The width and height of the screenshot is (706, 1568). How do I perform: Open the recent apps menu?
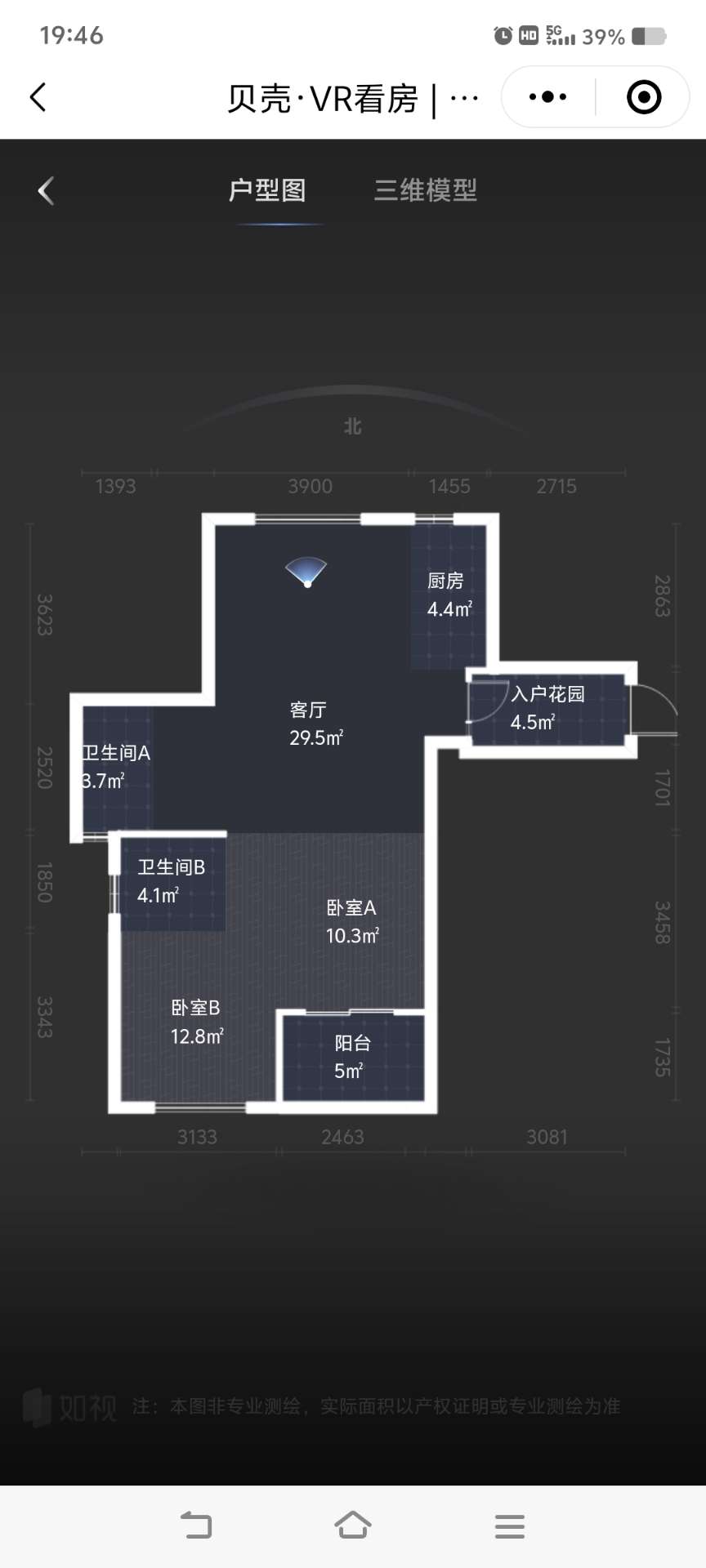(x=509, y=1526)
